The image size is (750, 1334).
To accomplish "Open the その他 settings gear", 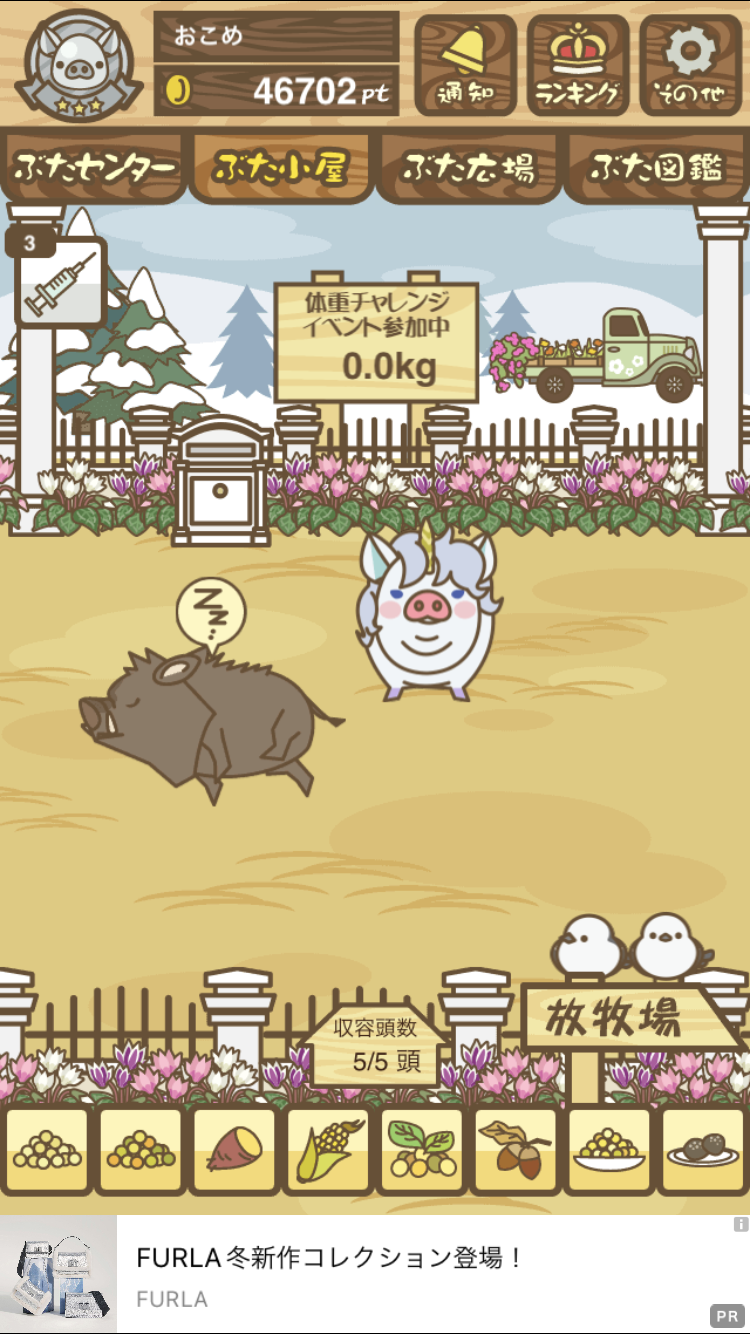I will coord(690,66).
